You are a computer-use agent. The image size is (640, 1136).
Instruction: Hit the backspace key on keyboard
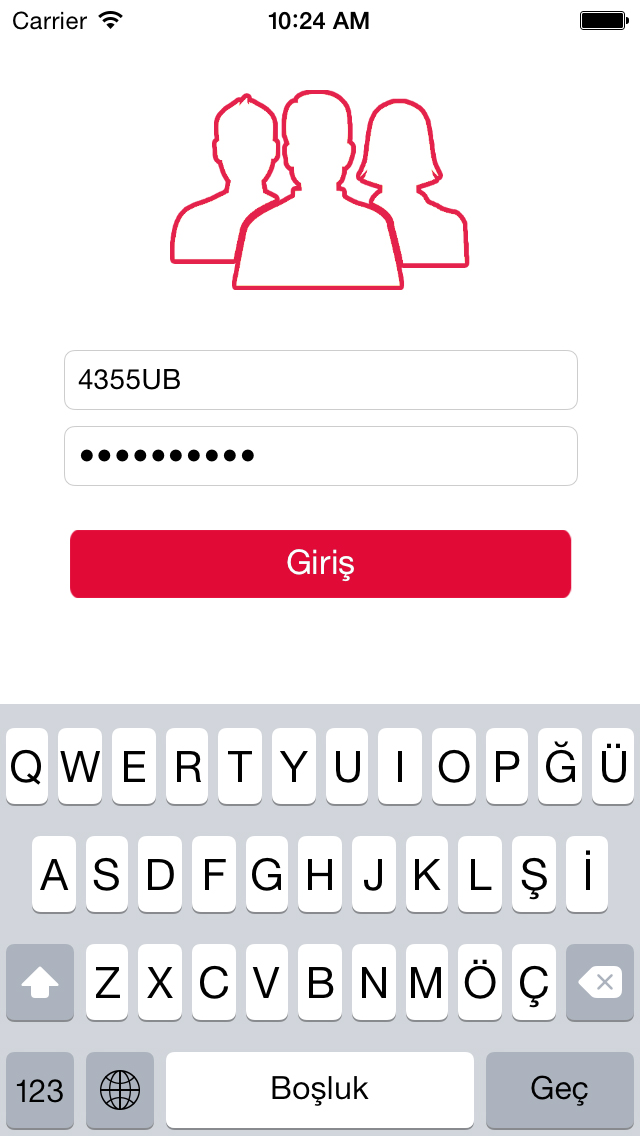pyautogui.click(x=600, y=983)
